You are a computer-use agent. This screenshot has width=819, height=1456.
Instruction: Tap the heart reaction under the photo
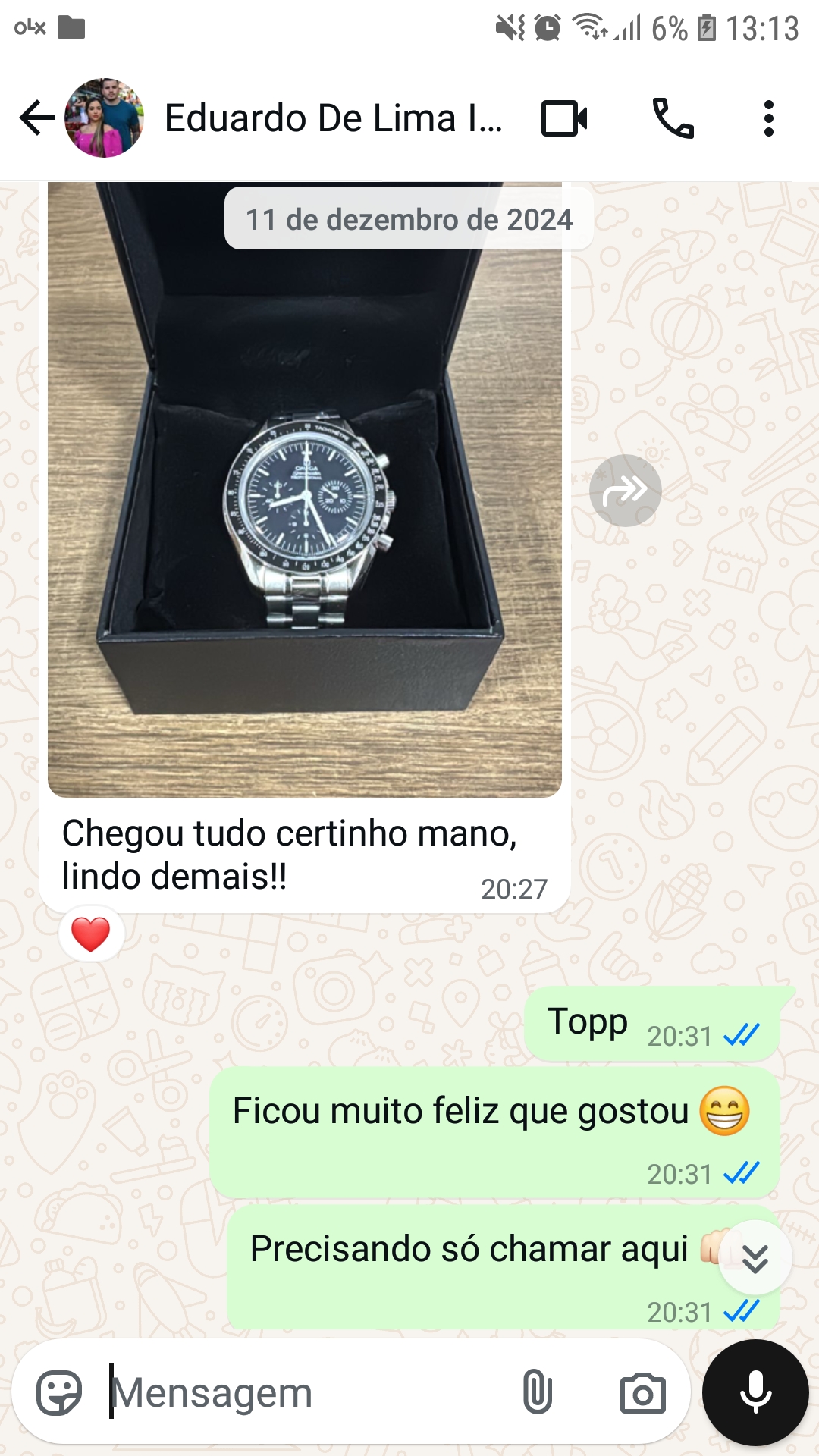[91, 934]
